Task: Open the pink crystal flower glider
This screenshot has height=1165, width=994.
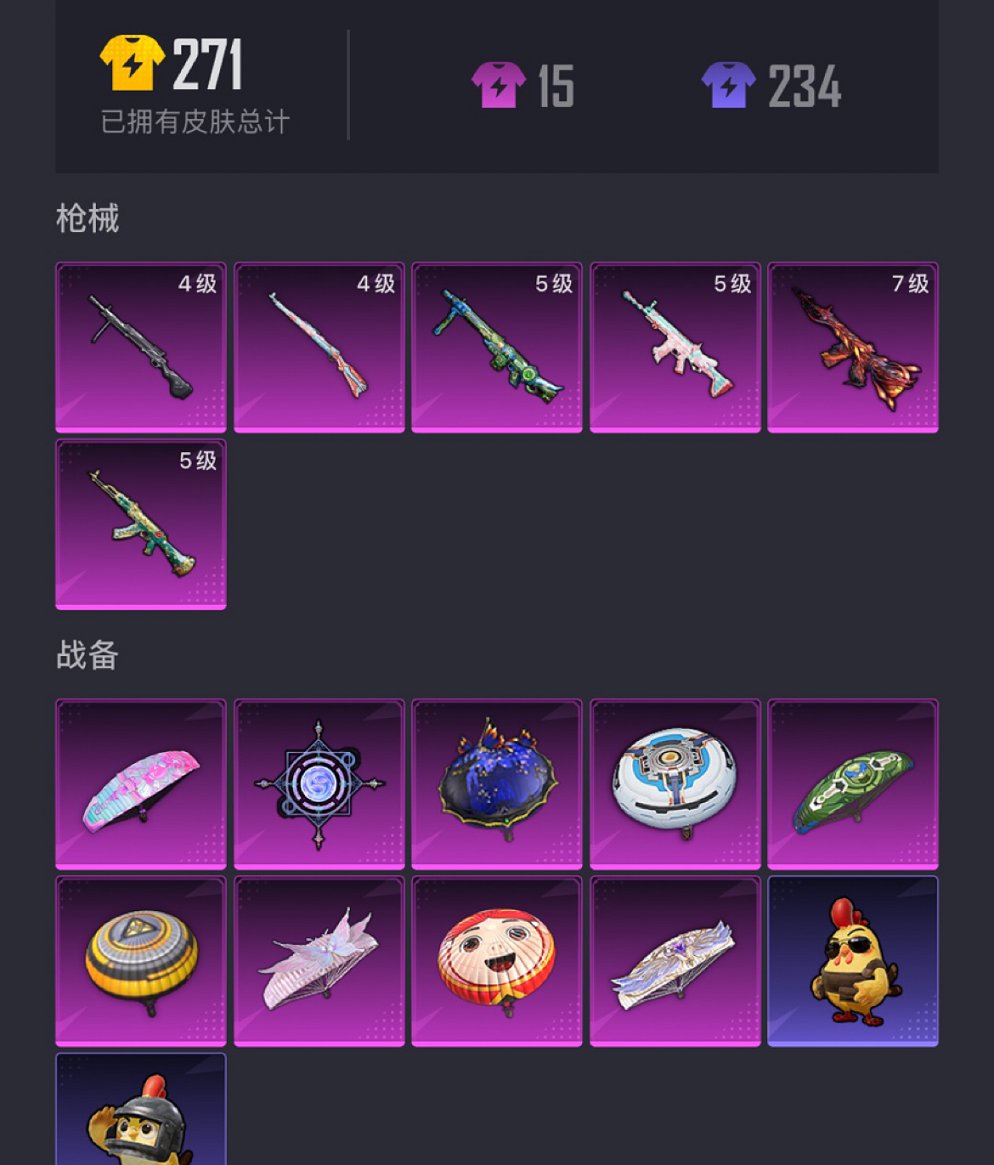Action: pos(319,961)
